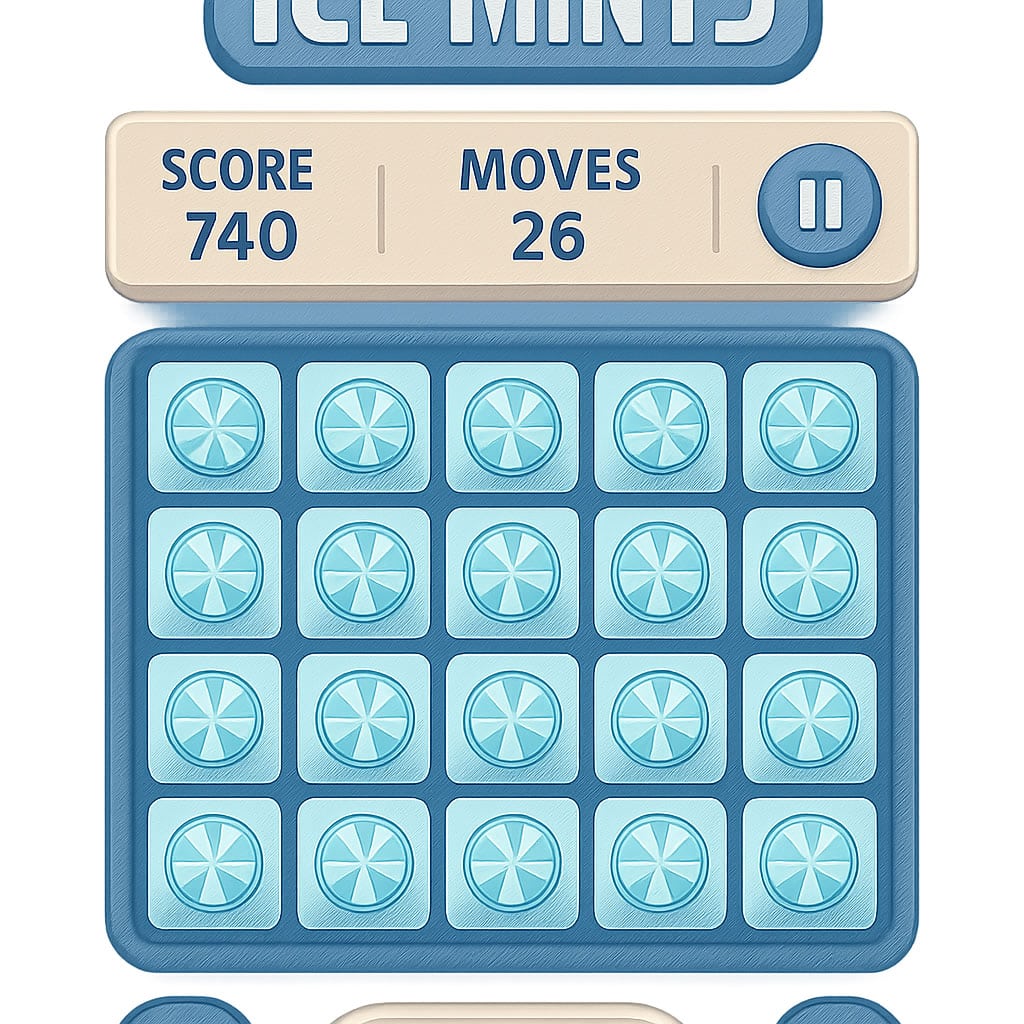Image resolution: width=1024 pixels, height=1024 pixels.
Task: Pause the Ice Mints game
Action: (819, 205)
